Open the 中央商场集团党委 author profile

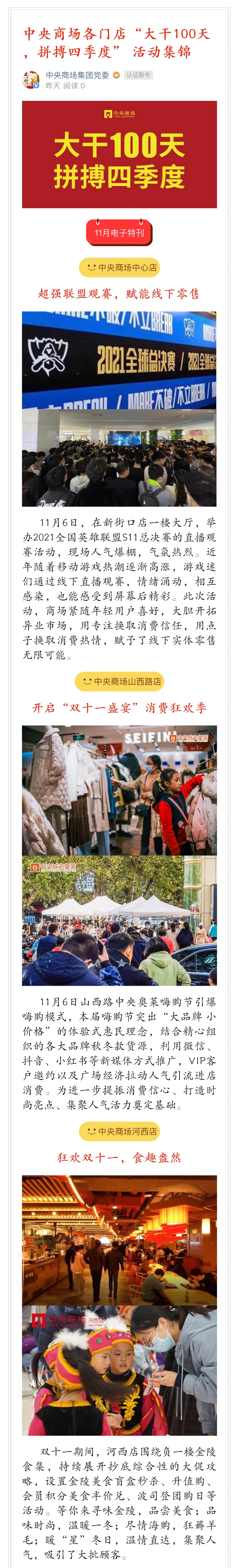tap(77, 75)
